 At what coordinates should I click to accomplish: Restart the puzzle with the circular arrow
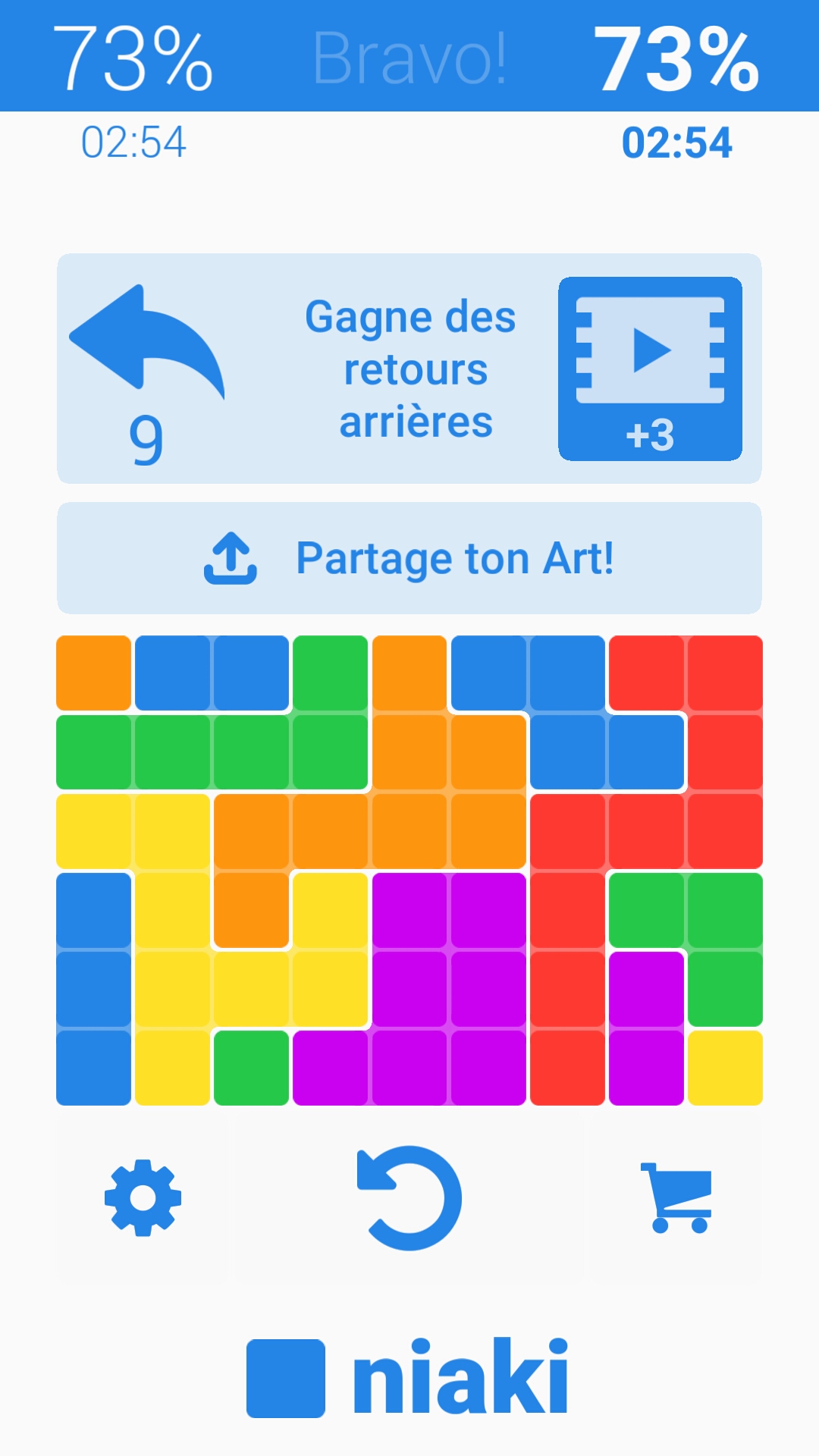tap(409, 1198)
